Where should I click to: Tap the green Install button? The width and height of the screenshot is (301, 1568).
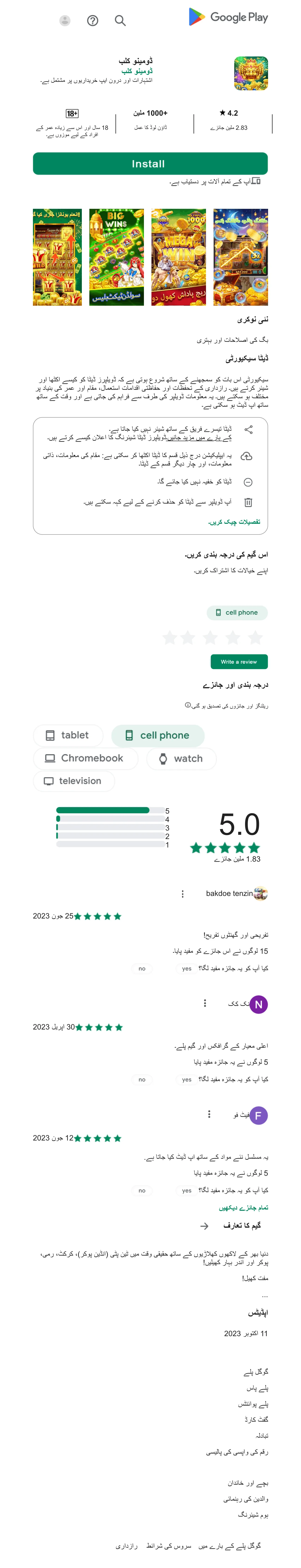click(x=150, y=164)
